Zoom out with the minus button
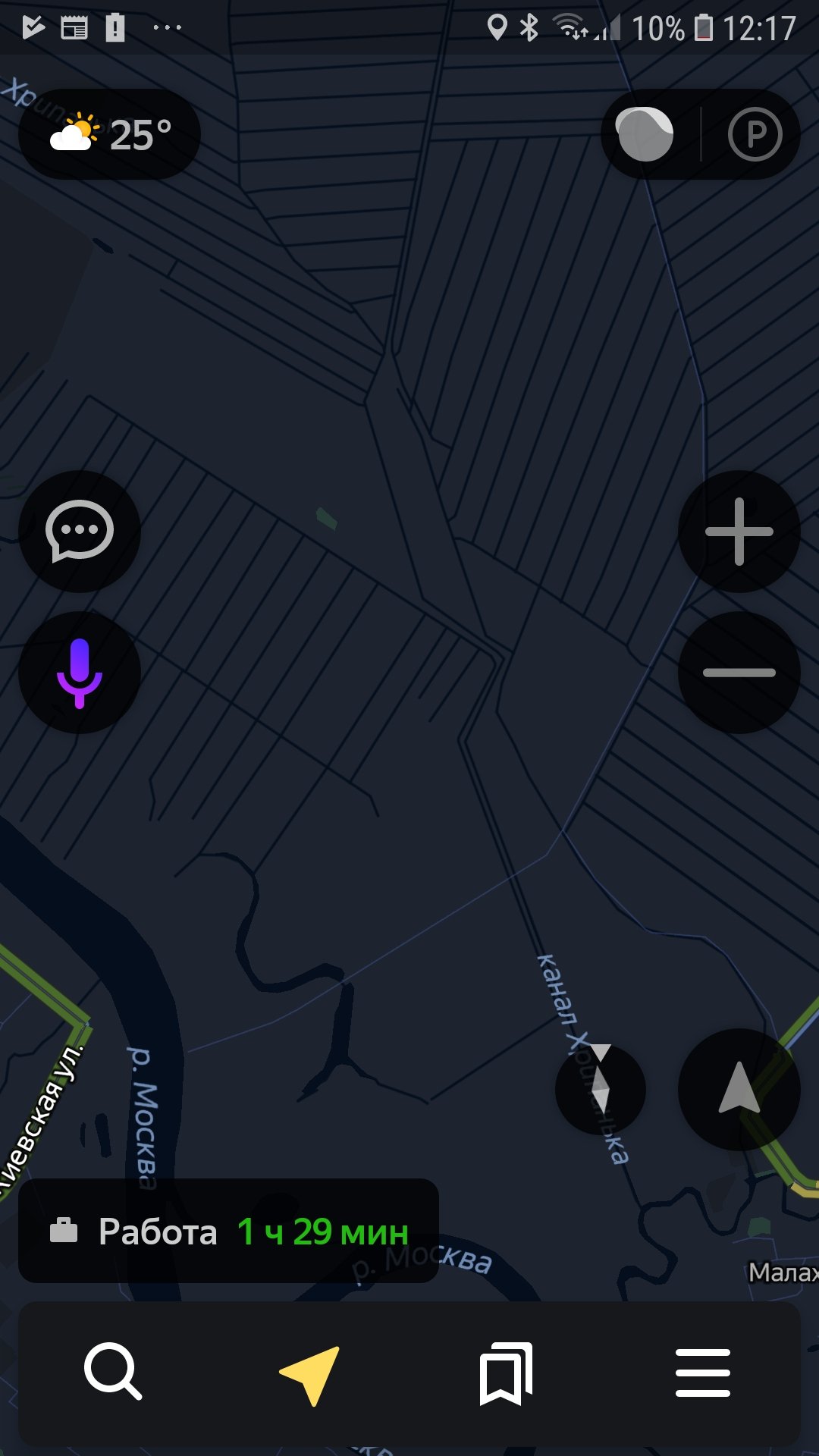Screen dimensions: 819x1456 coord(739,673)
